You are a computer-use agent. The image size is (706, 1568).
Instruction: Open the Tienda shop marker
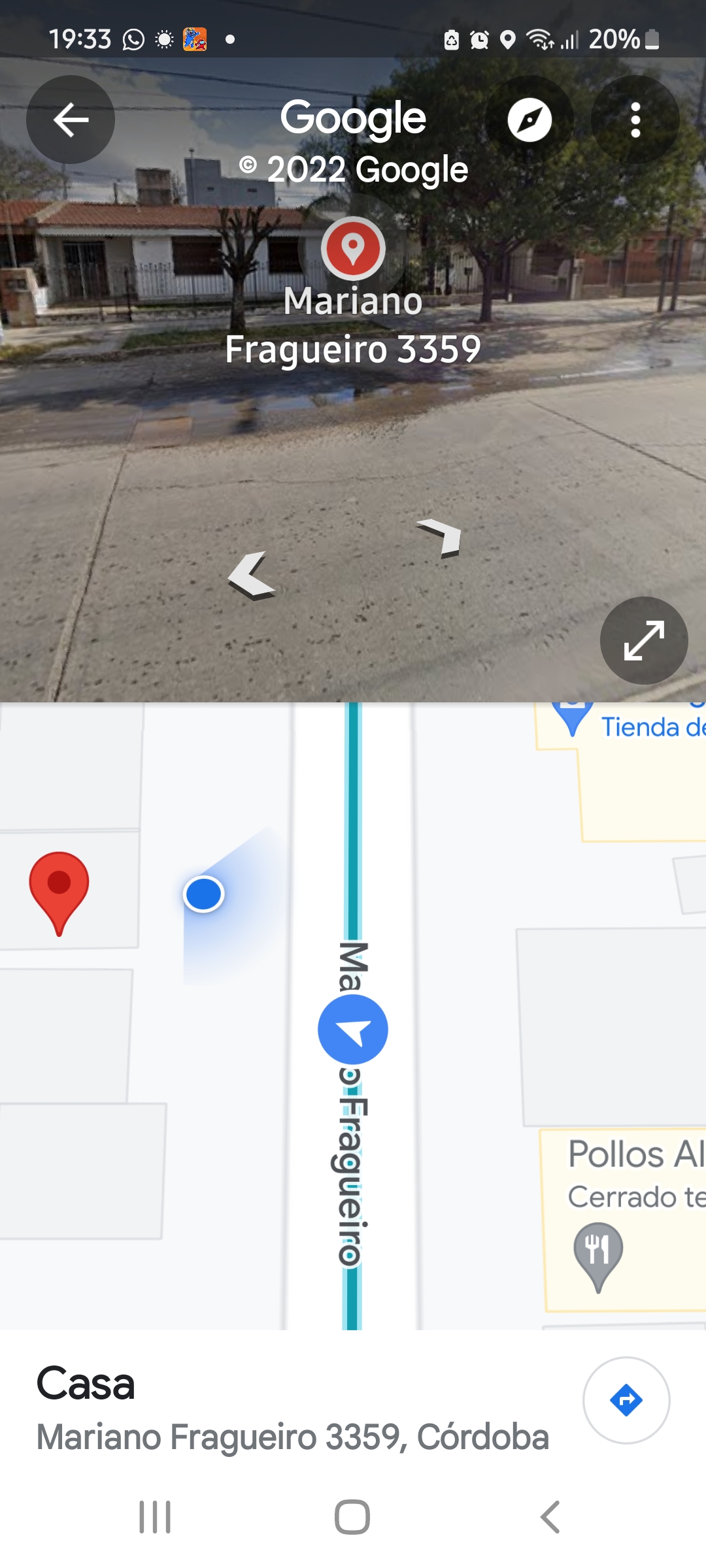(573, 717)
